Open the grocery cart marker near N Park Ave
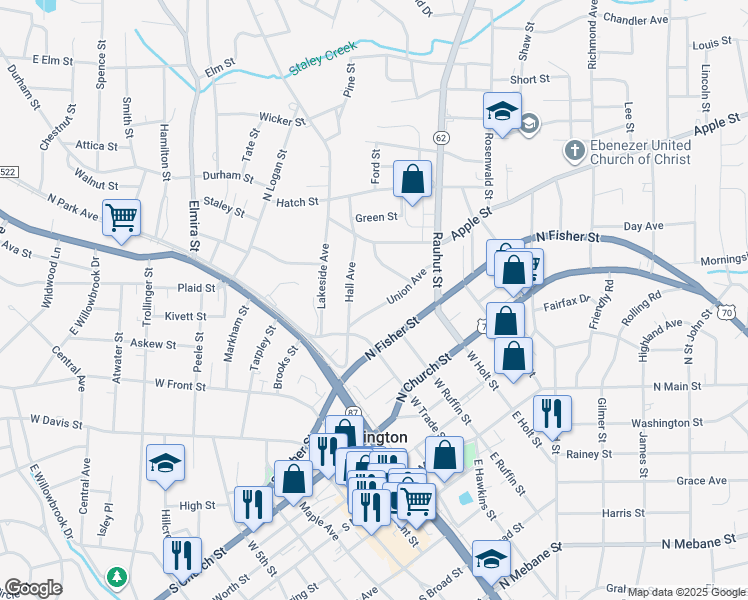This screenshot has width=748, height=600. pyautogui.click(x=121, y=216)
